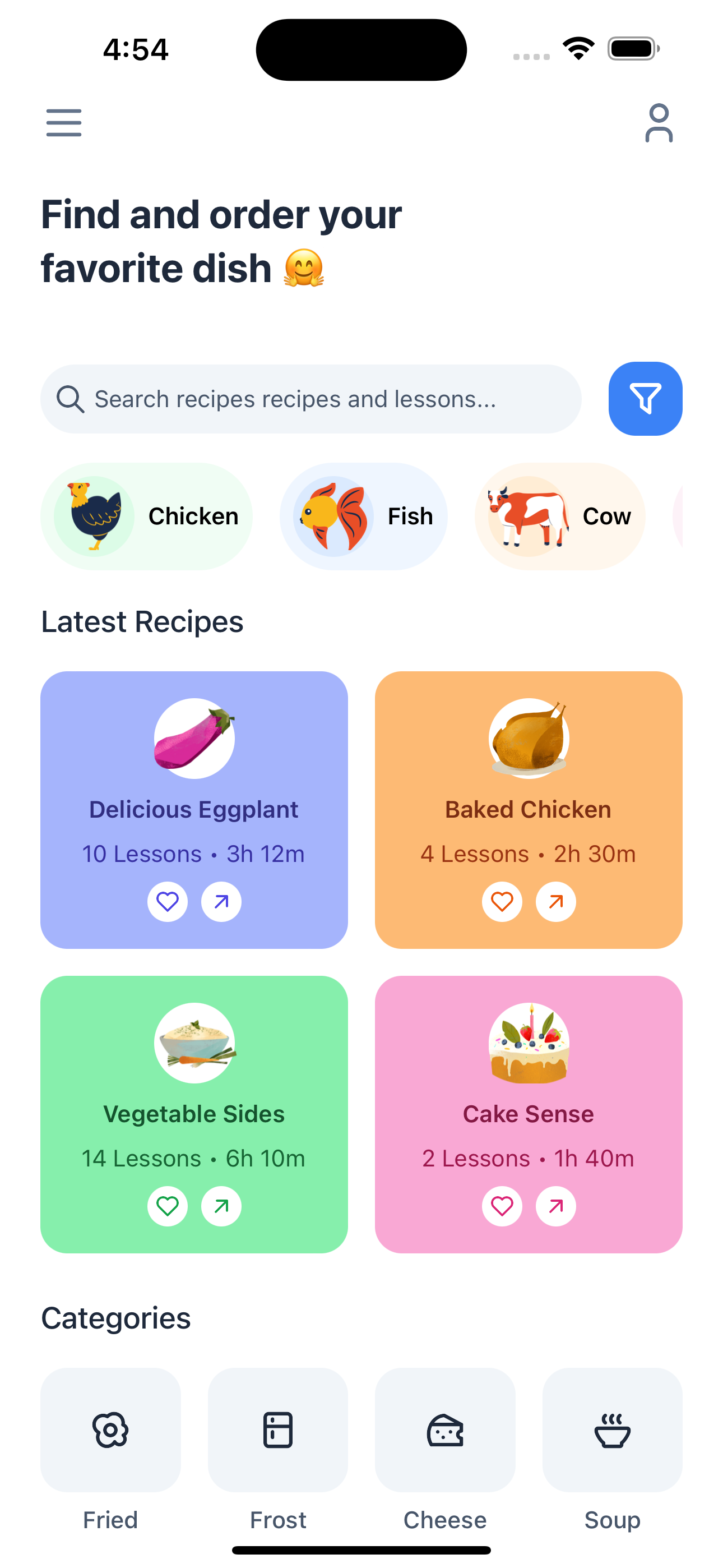Open the Soup category
The height and width of the screenshot is (1568, 723).
point(612,1430)
